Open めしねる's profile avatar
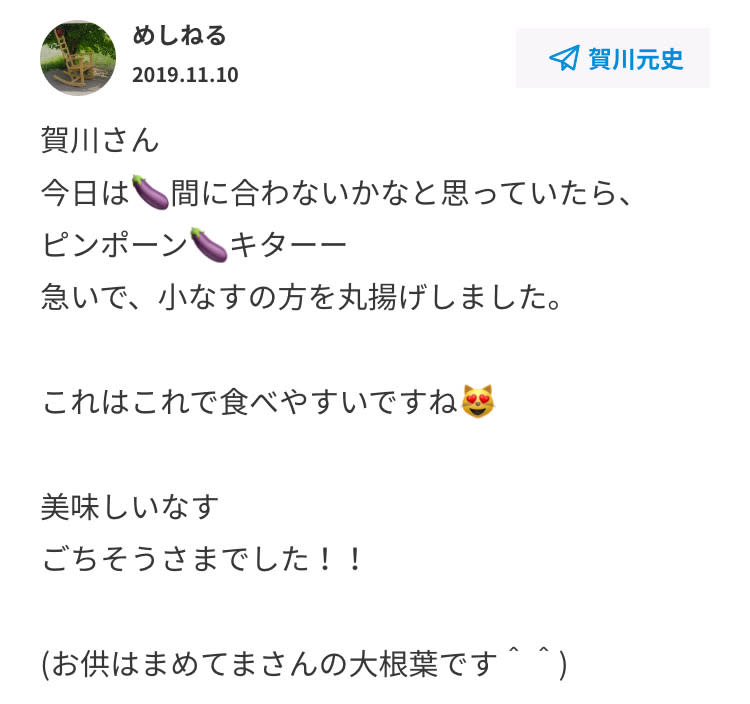Image resolution: width=750 pixels, height=704 pixels. click(78, 58)
